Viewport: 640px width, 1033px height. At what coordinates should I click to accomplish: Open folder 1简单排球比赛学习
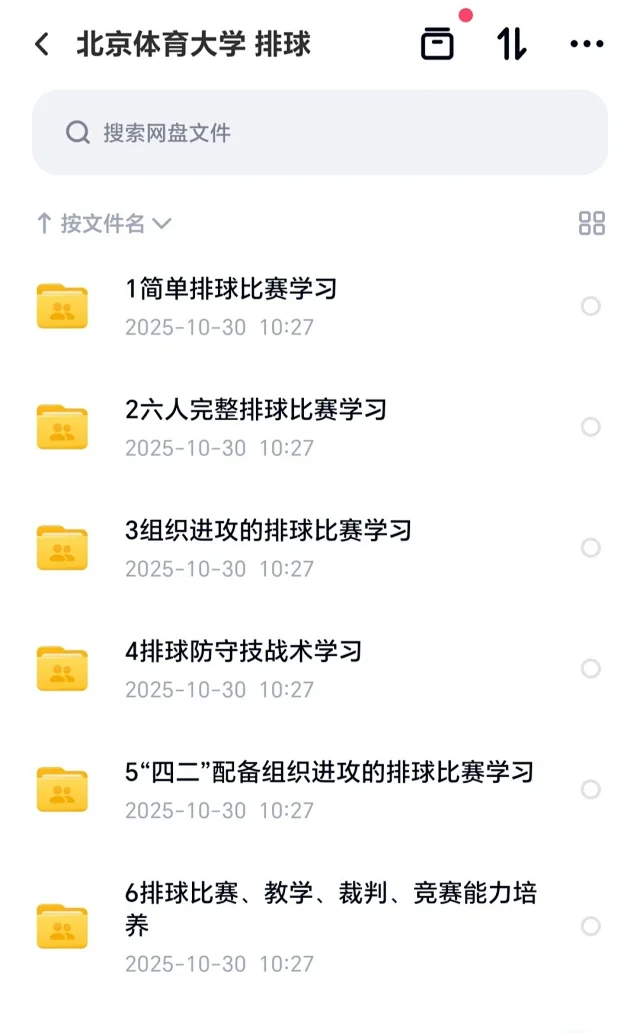click(231, 289)
